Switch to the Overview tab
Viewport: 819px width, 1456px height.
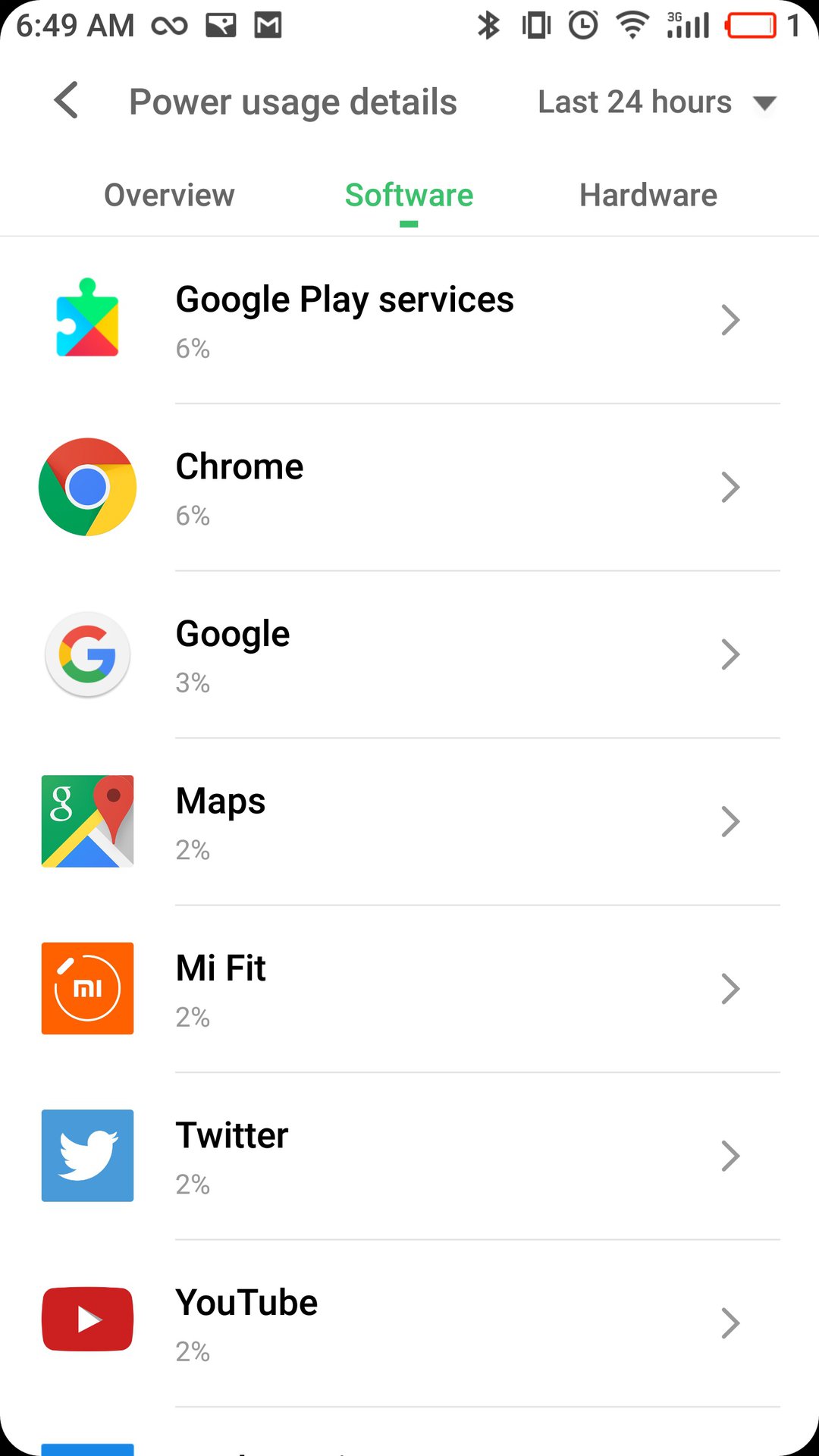[169, 195]
